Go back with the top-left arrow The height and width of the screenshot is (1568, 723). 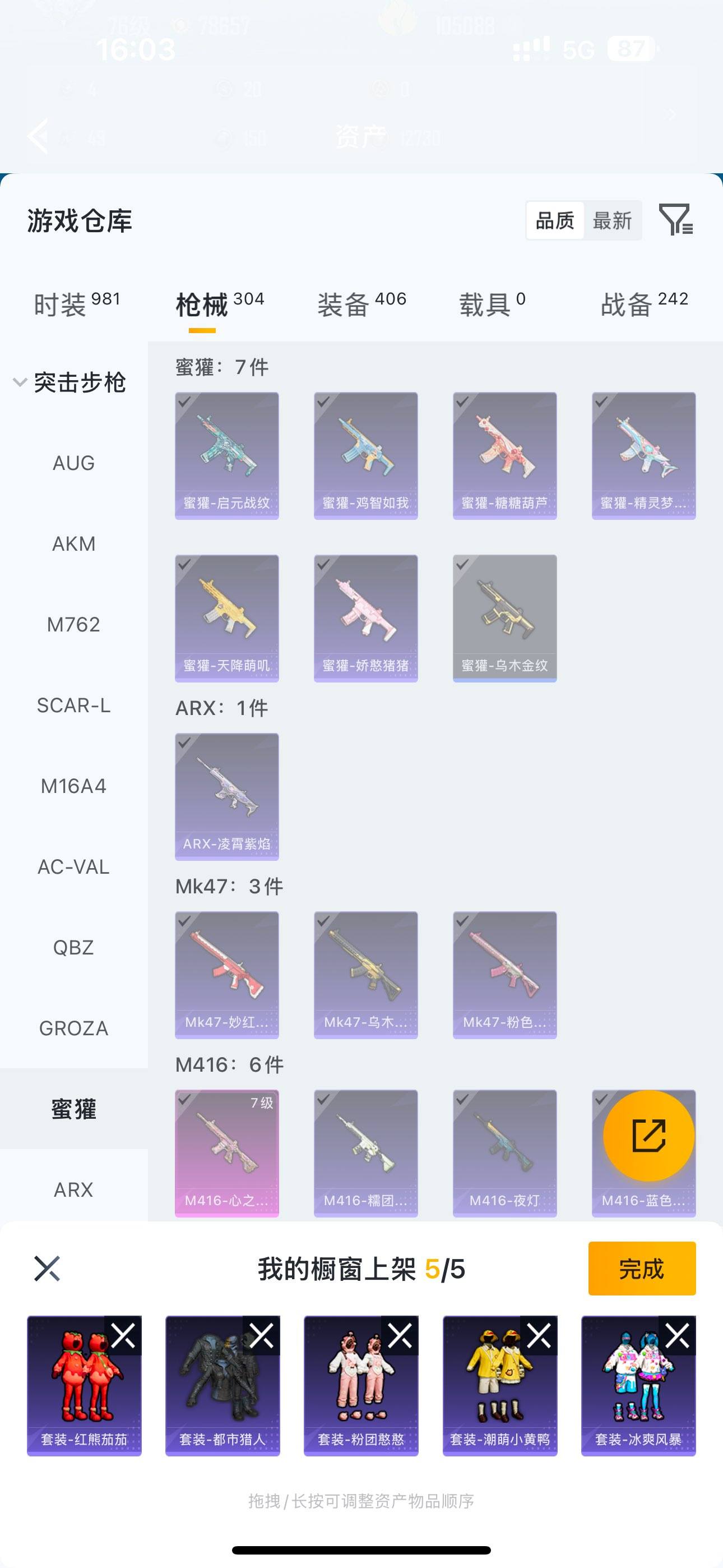[38, 136]
